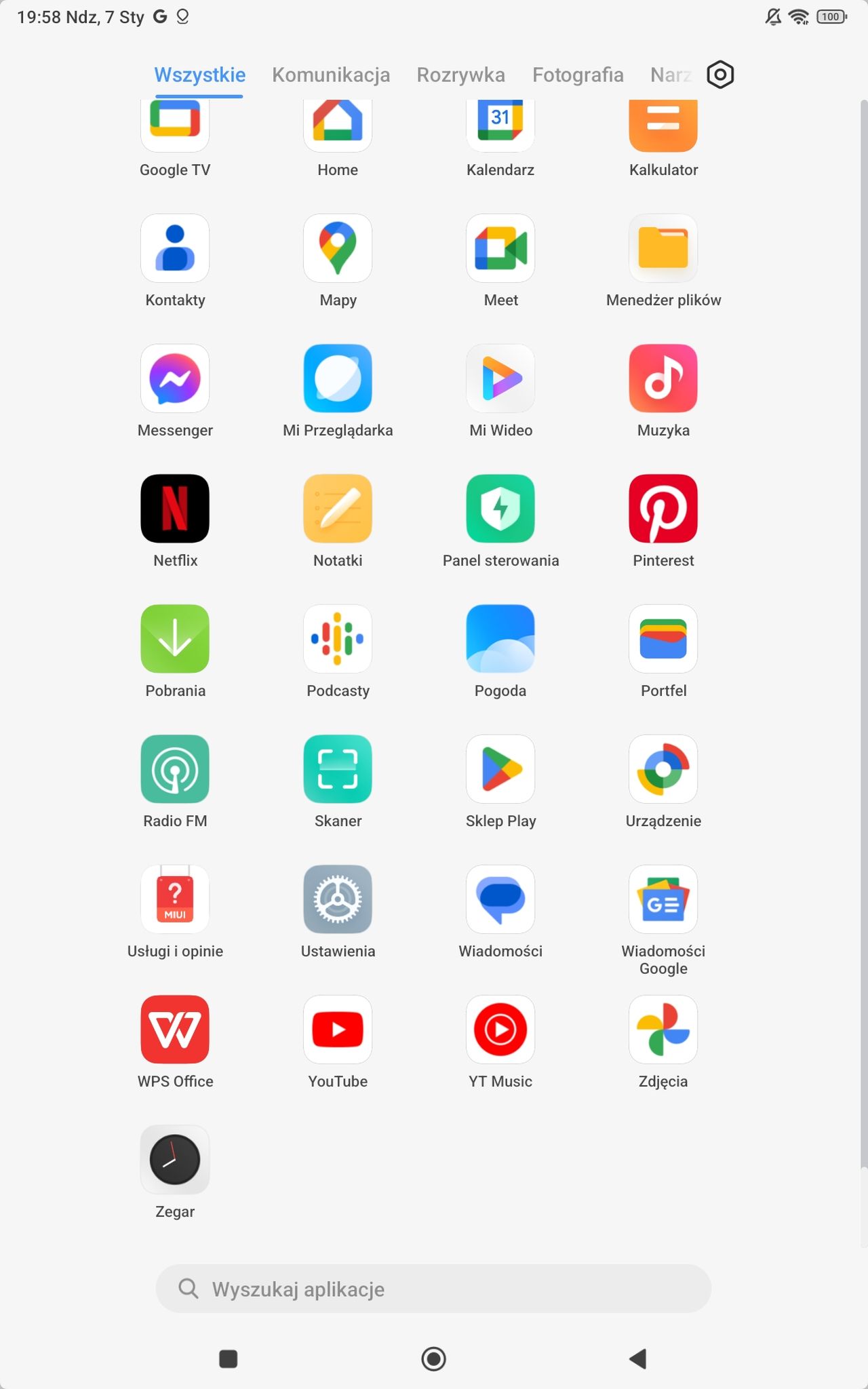This screenshot has width=868, height=1389.
Task: Switch to the Rozrywka tab
Action: point(461,75)
